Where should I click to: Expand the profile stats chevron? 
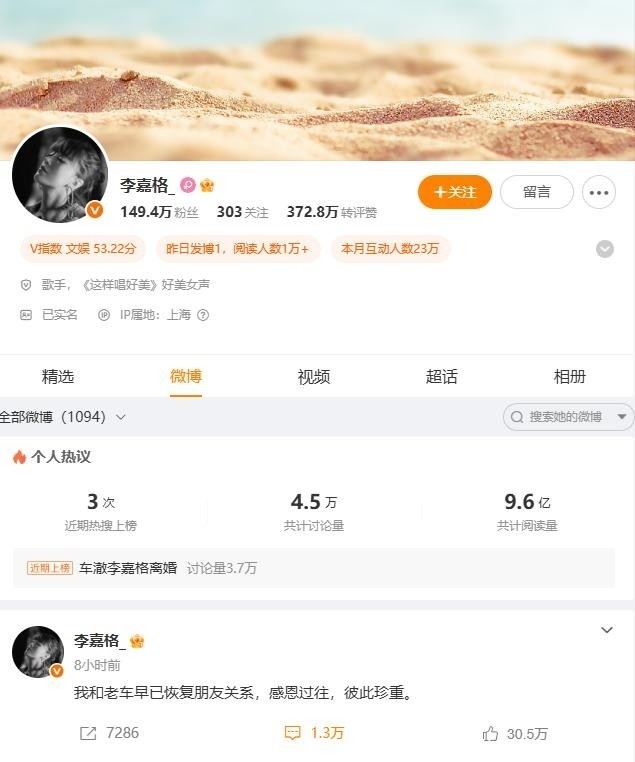tap(605, 249)
